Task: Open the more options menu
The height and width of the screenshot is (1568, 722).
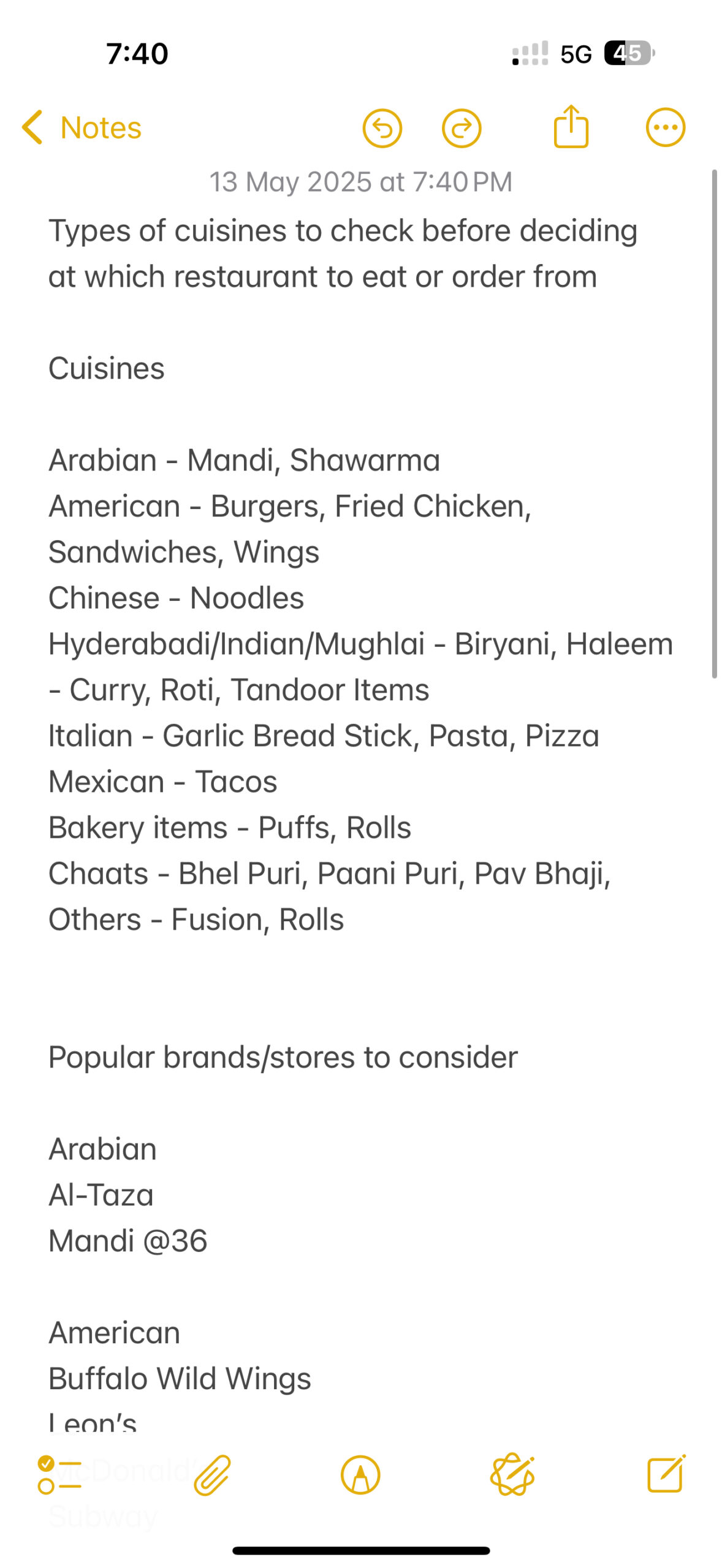Action: click(x=665, y=128)
